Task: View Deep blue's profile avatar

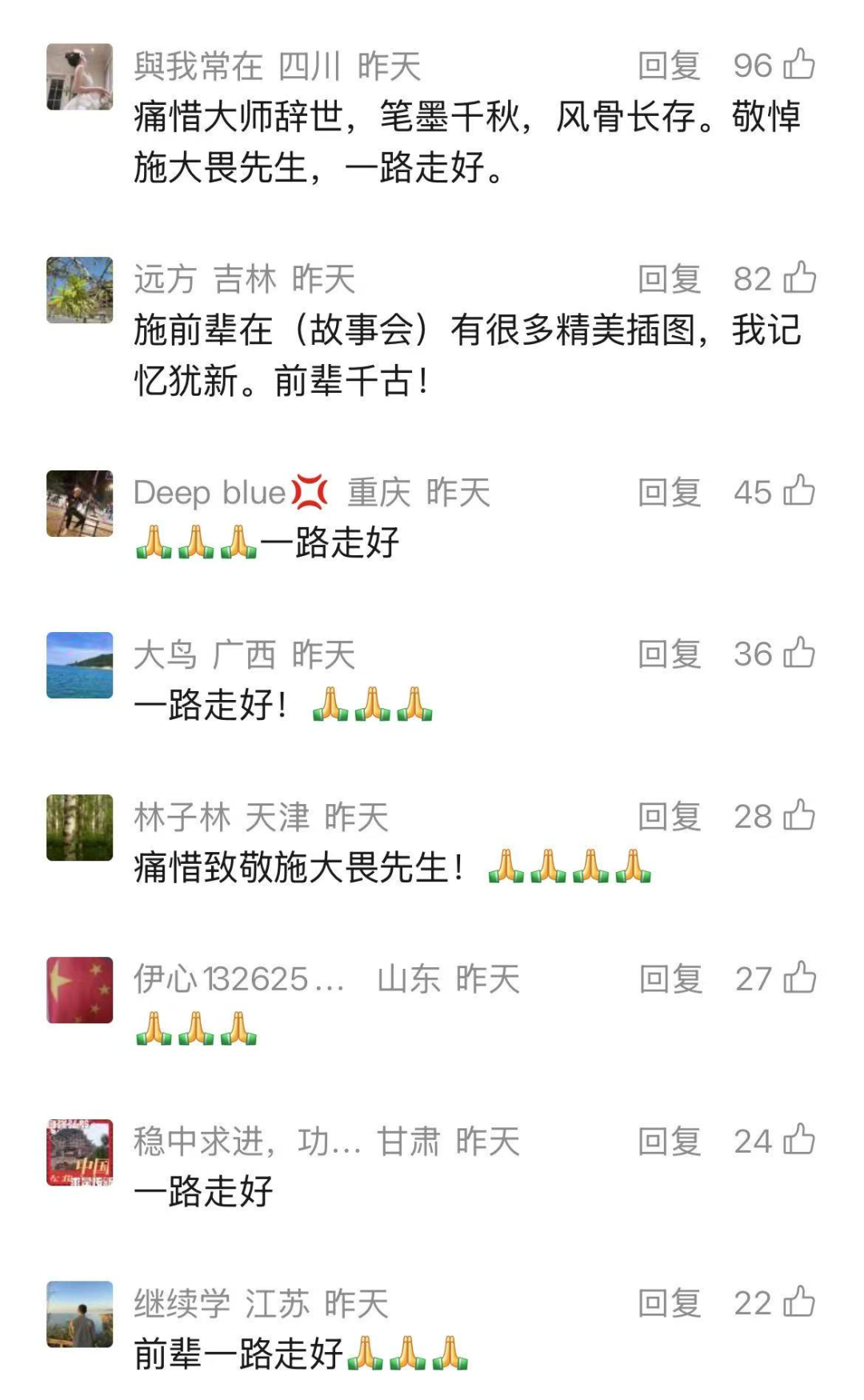Action: coord(79,503)
